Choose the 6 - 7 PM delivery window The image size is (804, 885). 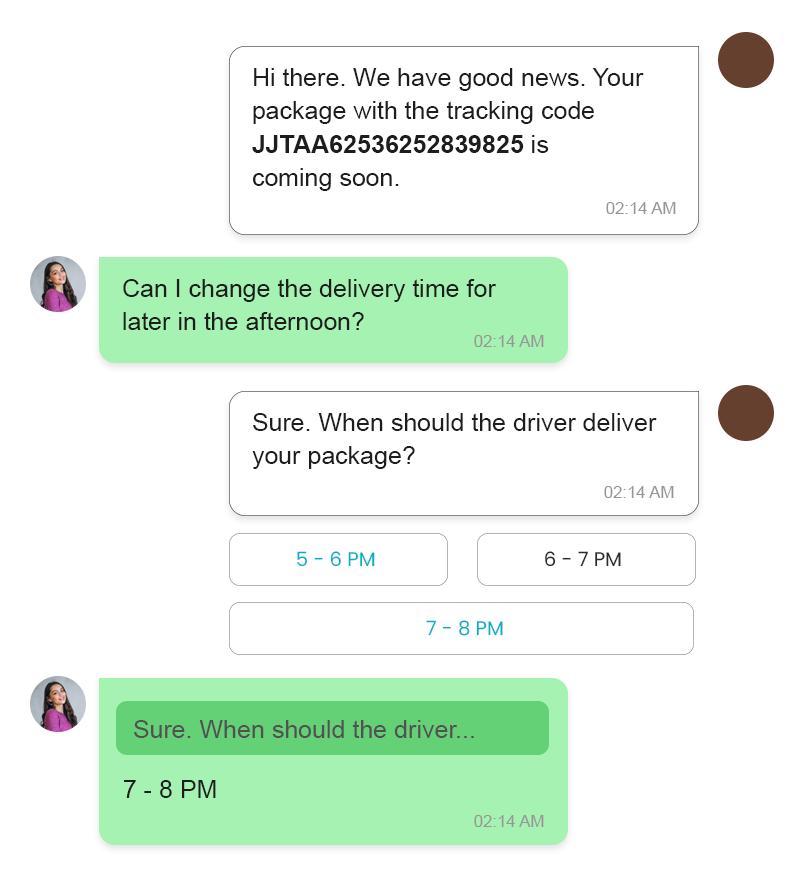586,560
